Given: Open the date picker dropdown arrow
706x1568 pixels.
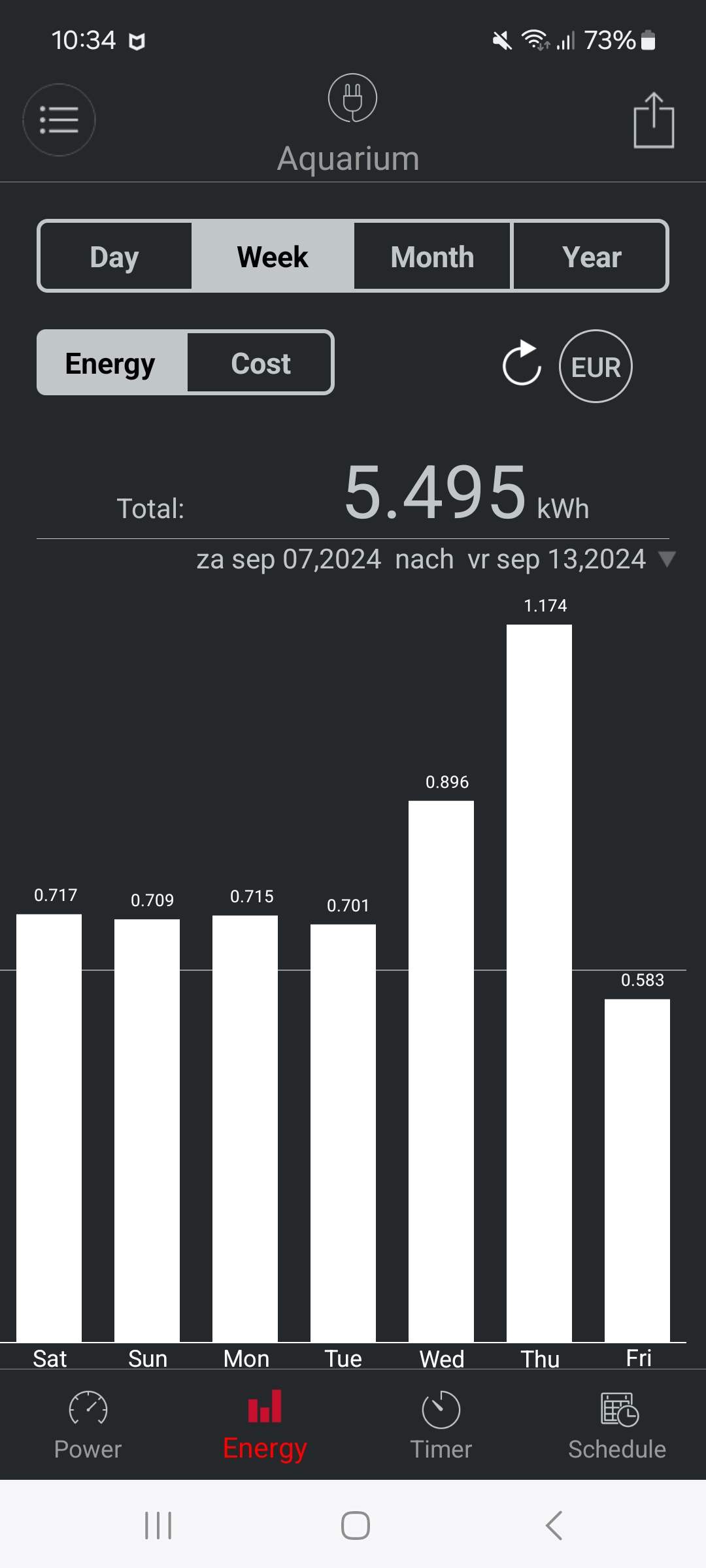Looking at the screenshot, I should (667, 560).
